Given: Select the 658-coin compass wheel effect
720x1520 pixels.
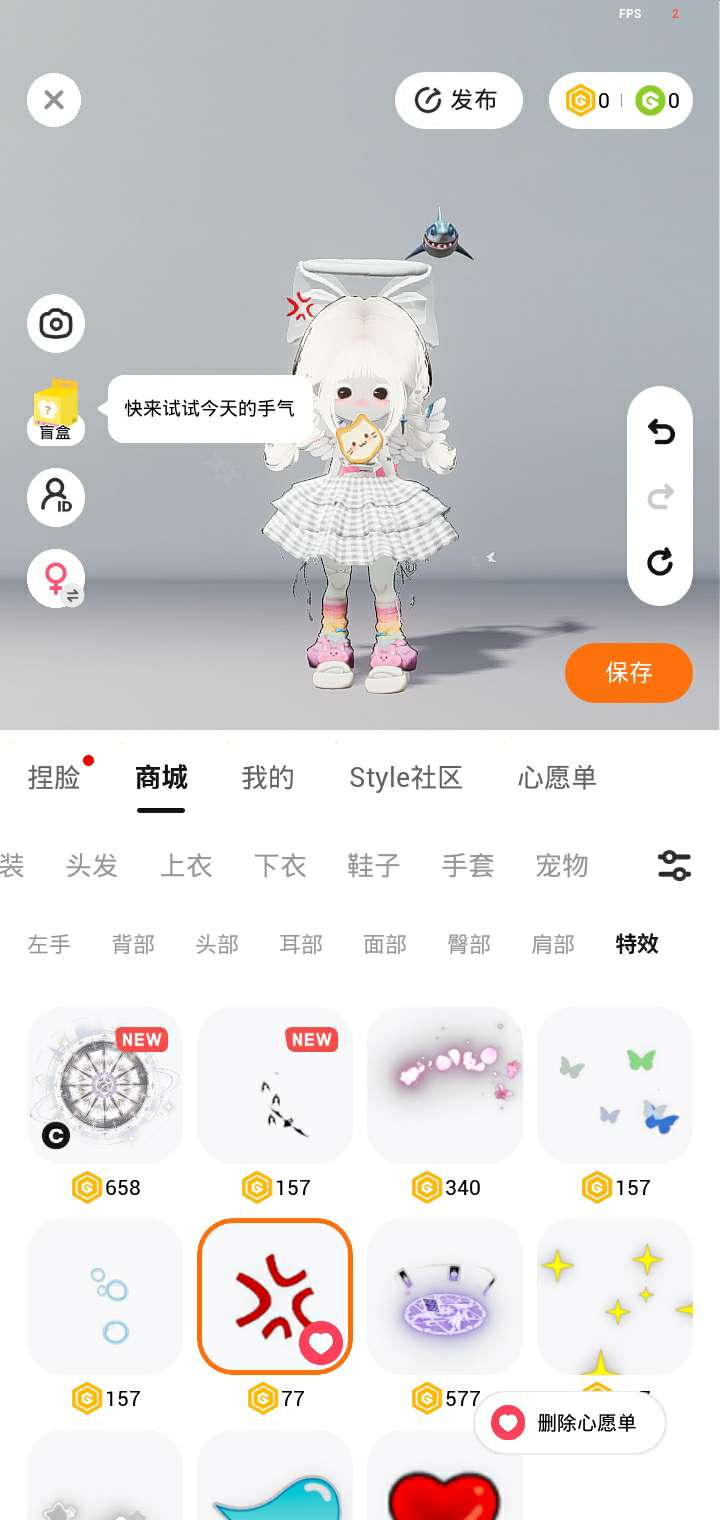Looking at the screenshot, I should click(x=105, y=1085).
